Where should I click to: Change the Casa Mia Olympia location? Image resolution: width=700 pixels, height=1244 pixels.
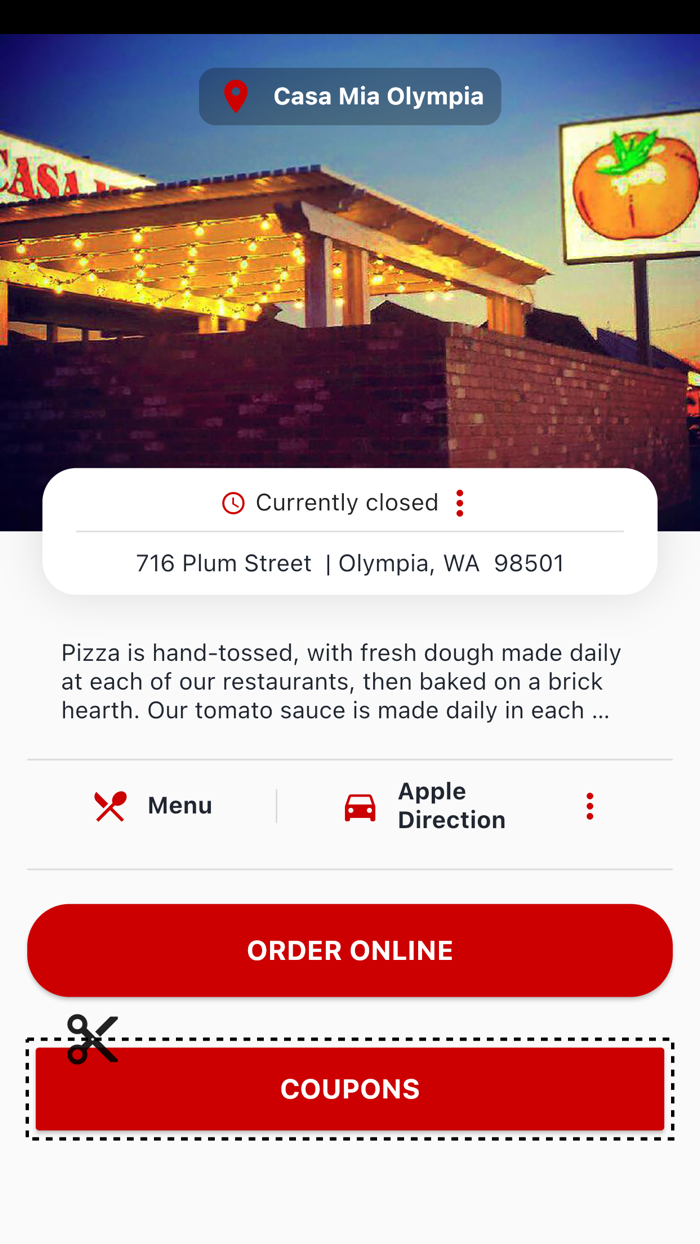[x=350, y=97]
